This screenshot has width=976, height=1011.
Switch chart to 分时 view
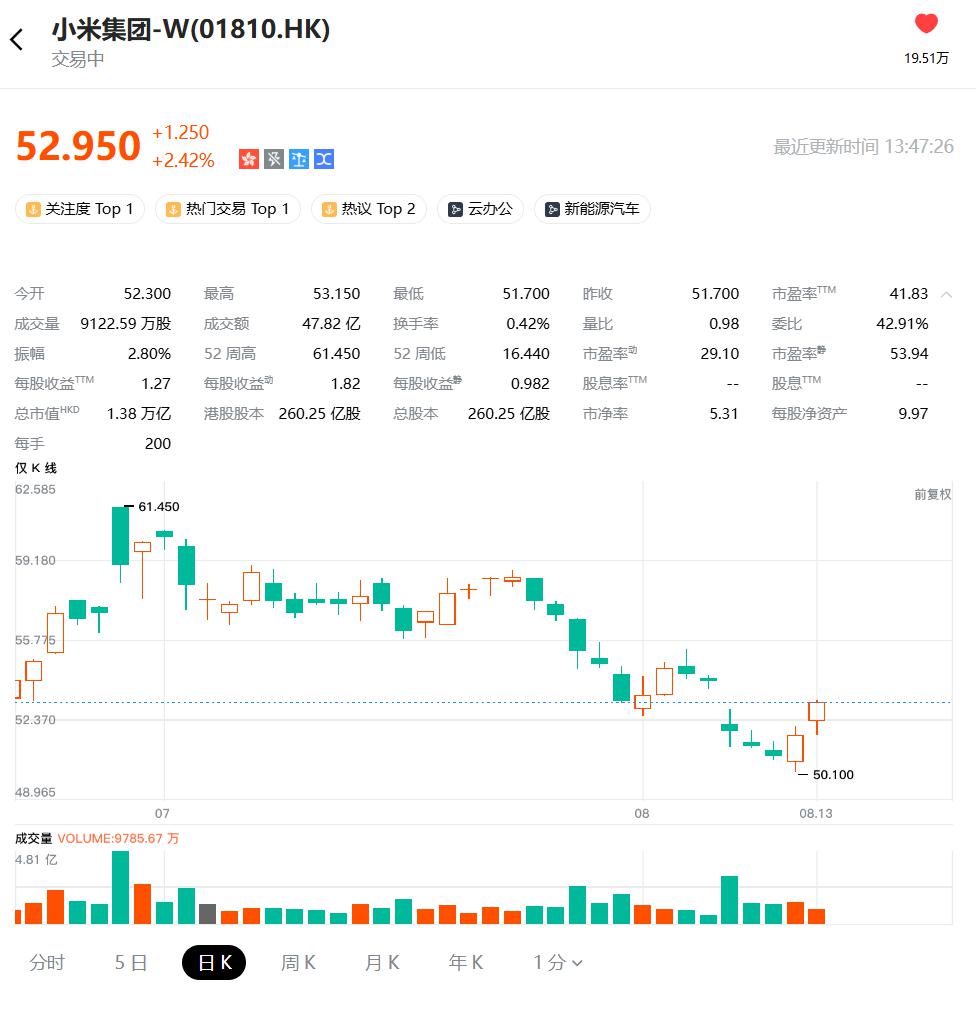click(x=47, y=962)
